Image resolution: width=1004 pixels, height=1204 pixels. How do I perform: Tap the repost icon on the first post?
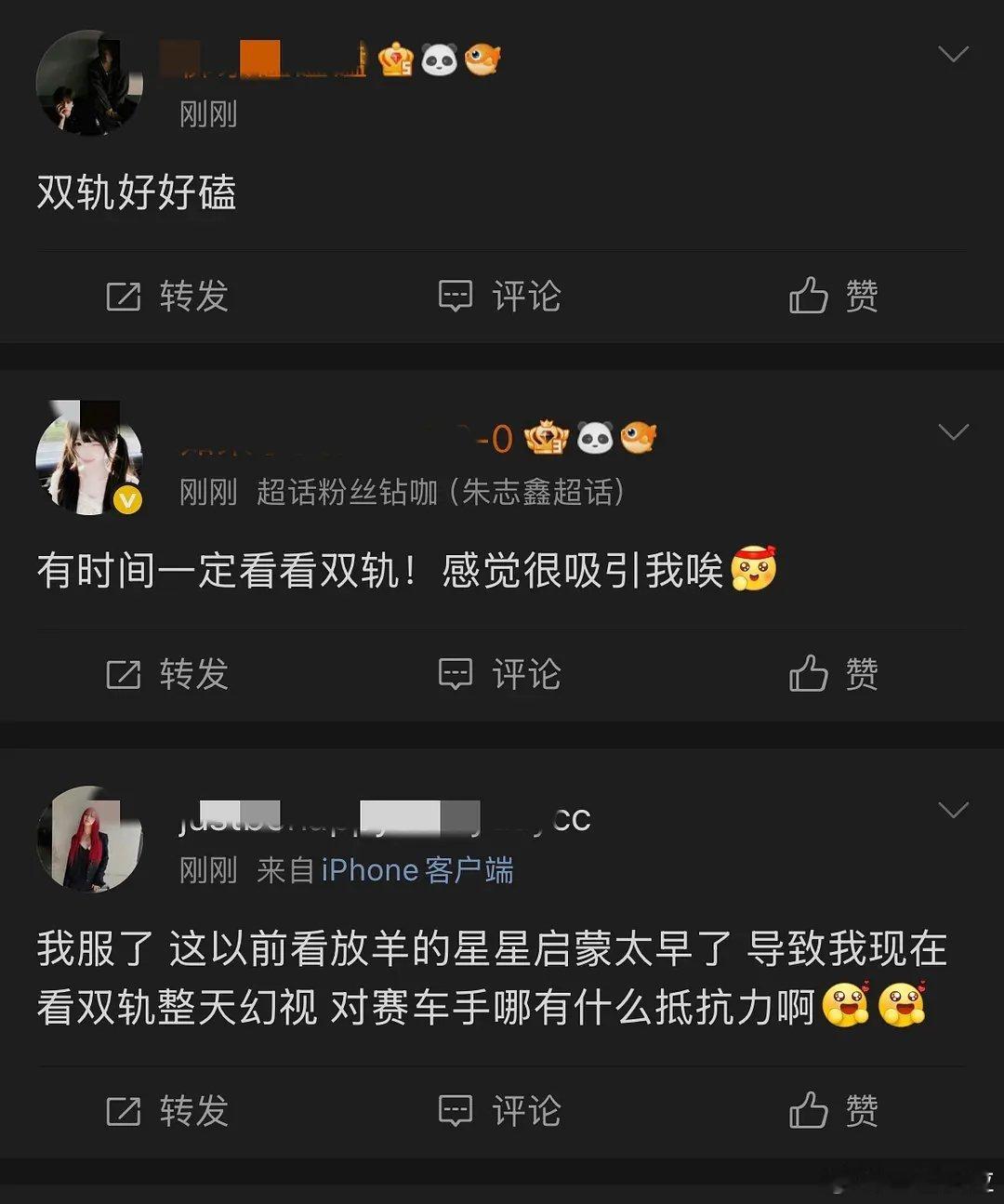124,296
